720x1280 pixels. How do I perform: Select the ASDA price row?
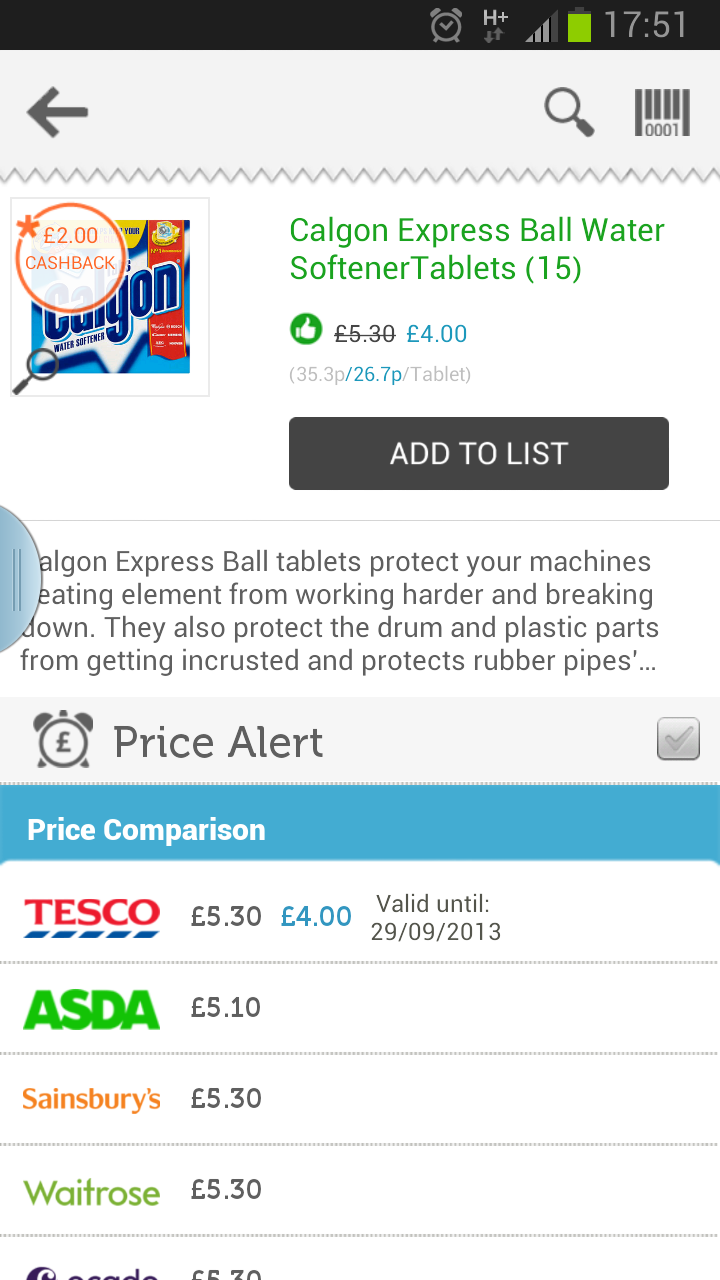360,1008
